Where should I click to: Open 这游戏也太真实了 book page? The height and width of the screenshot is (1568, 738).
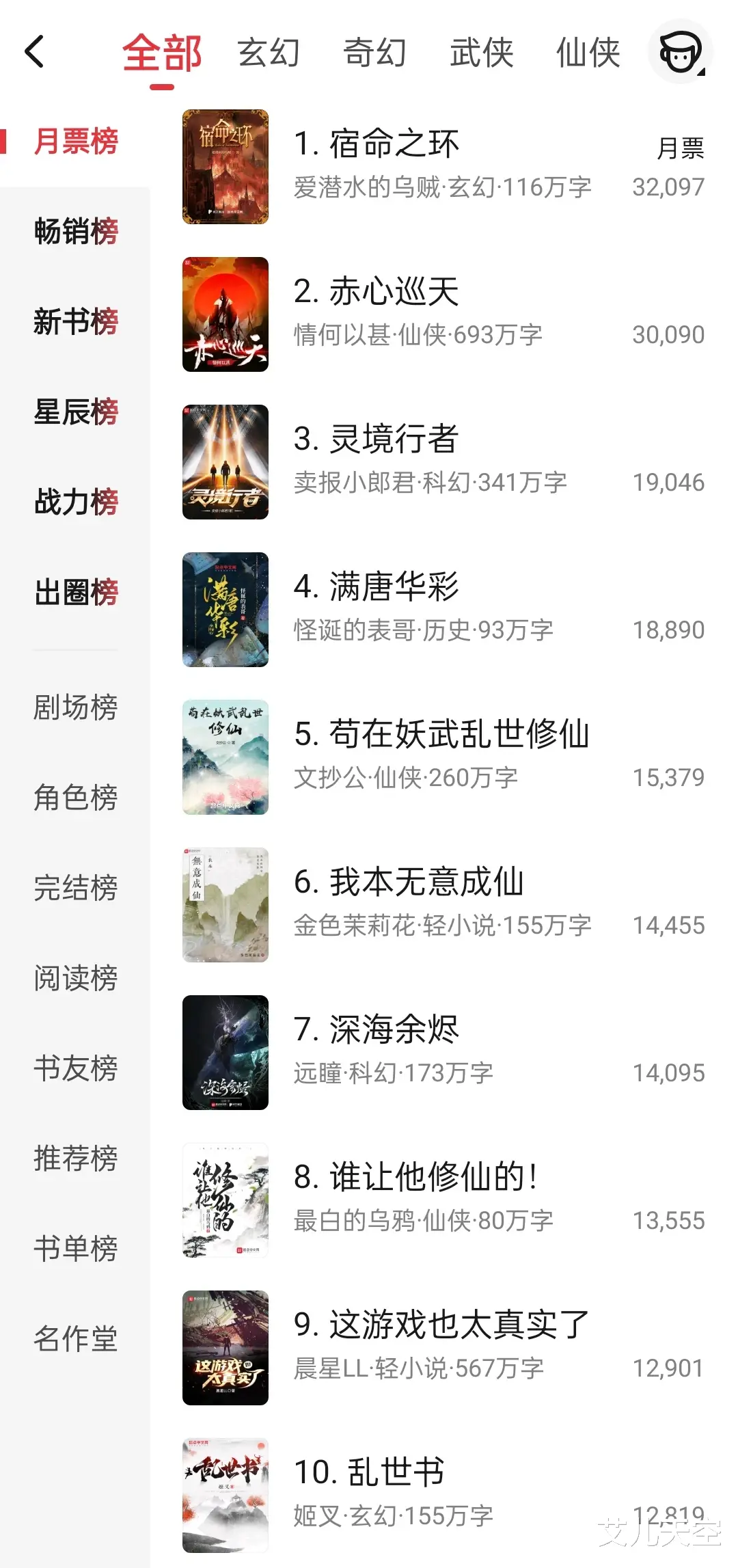tap(459, 1325)
